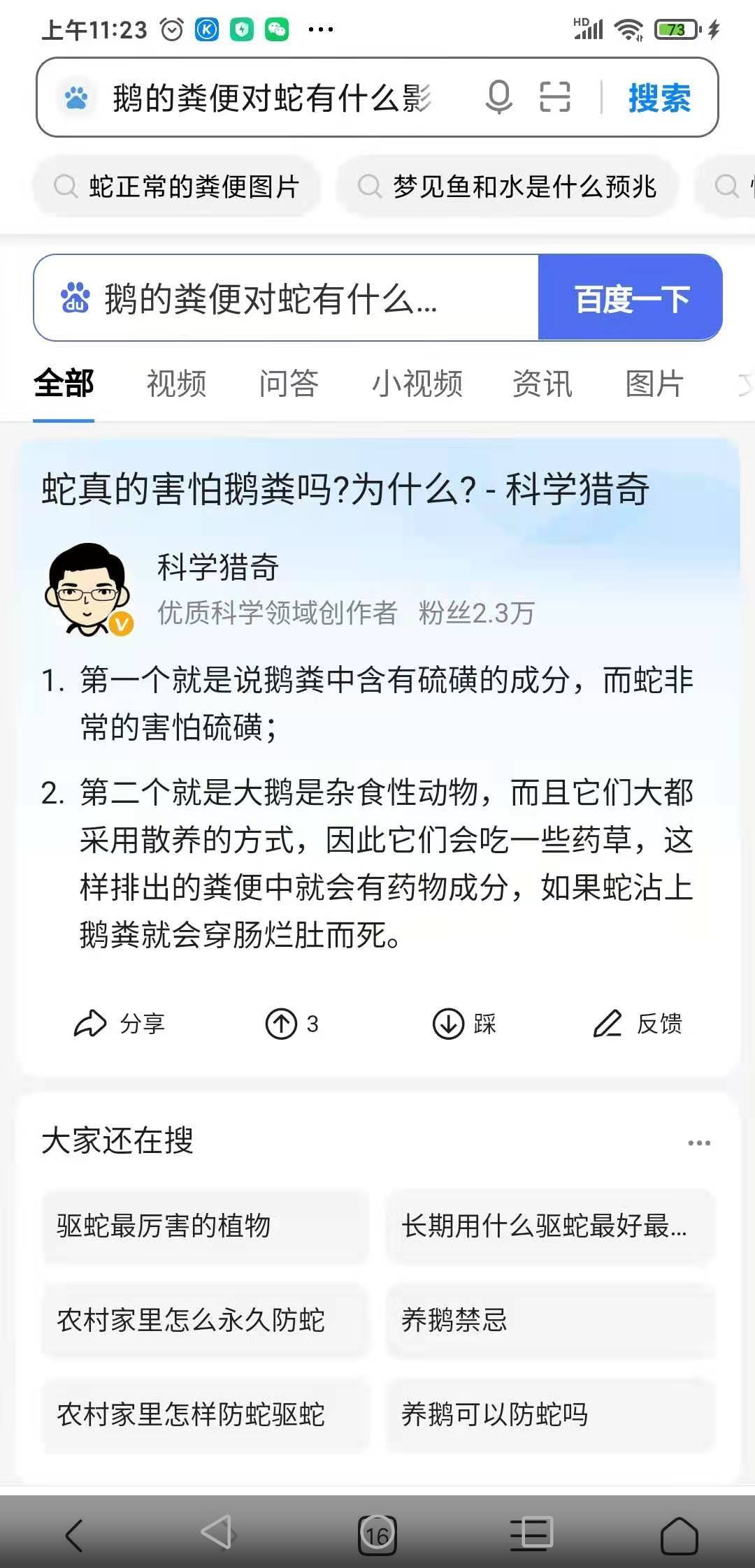Select suggestion chip 蛇正常的粪便图片
Image resolution: width=755 pixels, height=1568 pixels.
(x=178, y=187)
